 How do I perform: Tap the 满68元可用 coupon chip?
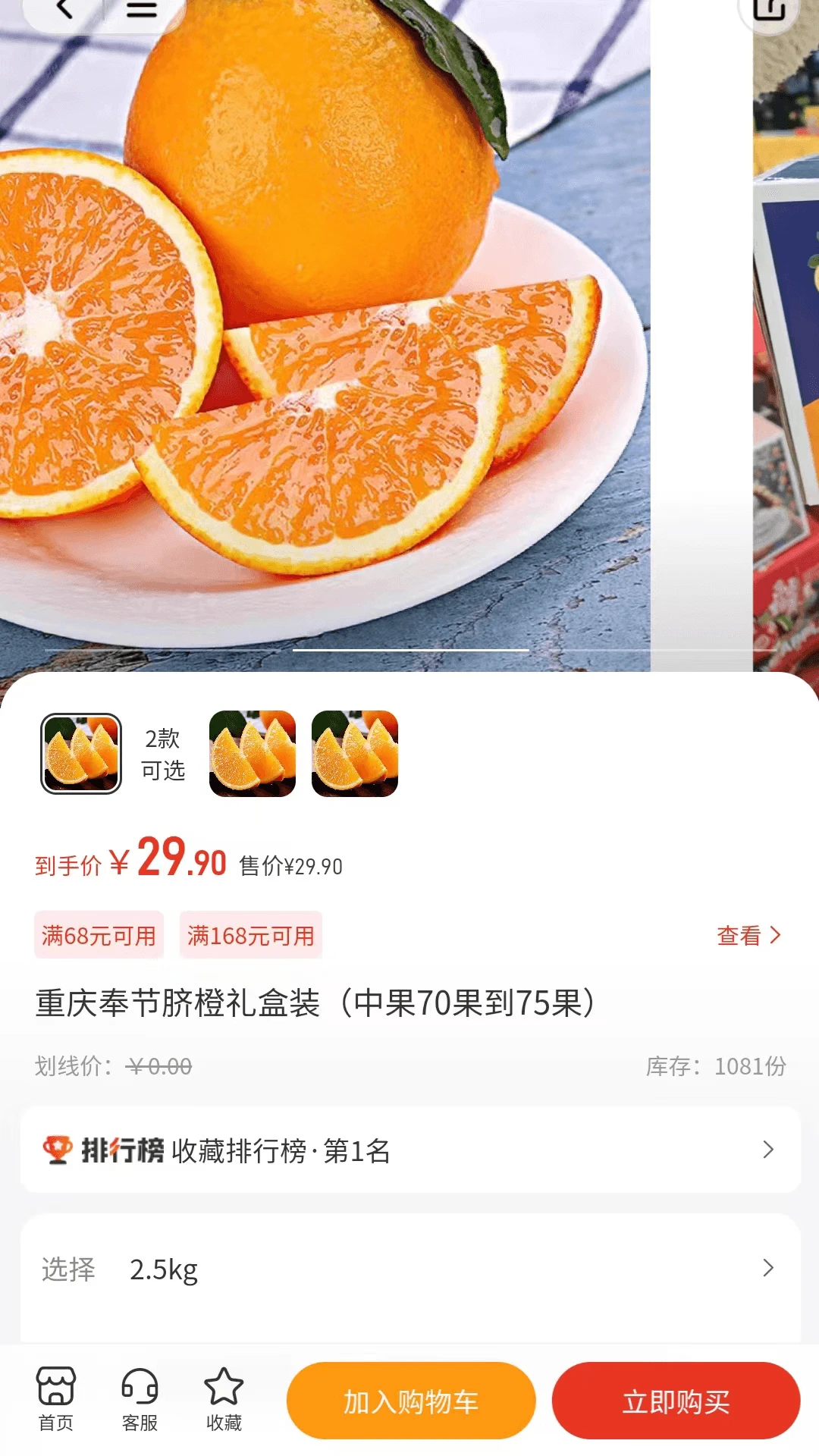[x=99, y=936]
